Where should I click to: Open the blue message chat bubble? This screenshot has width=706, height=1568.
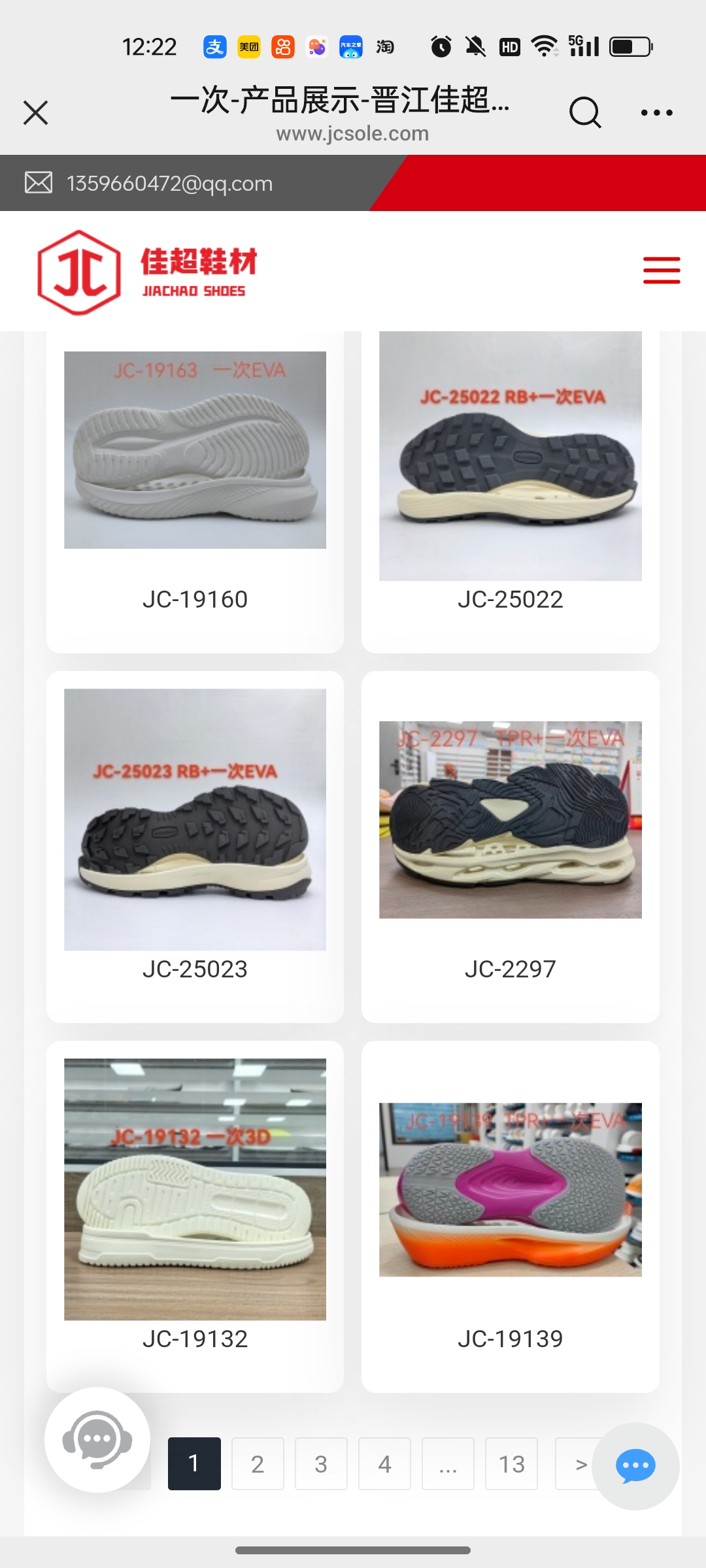click(635, 1467)
